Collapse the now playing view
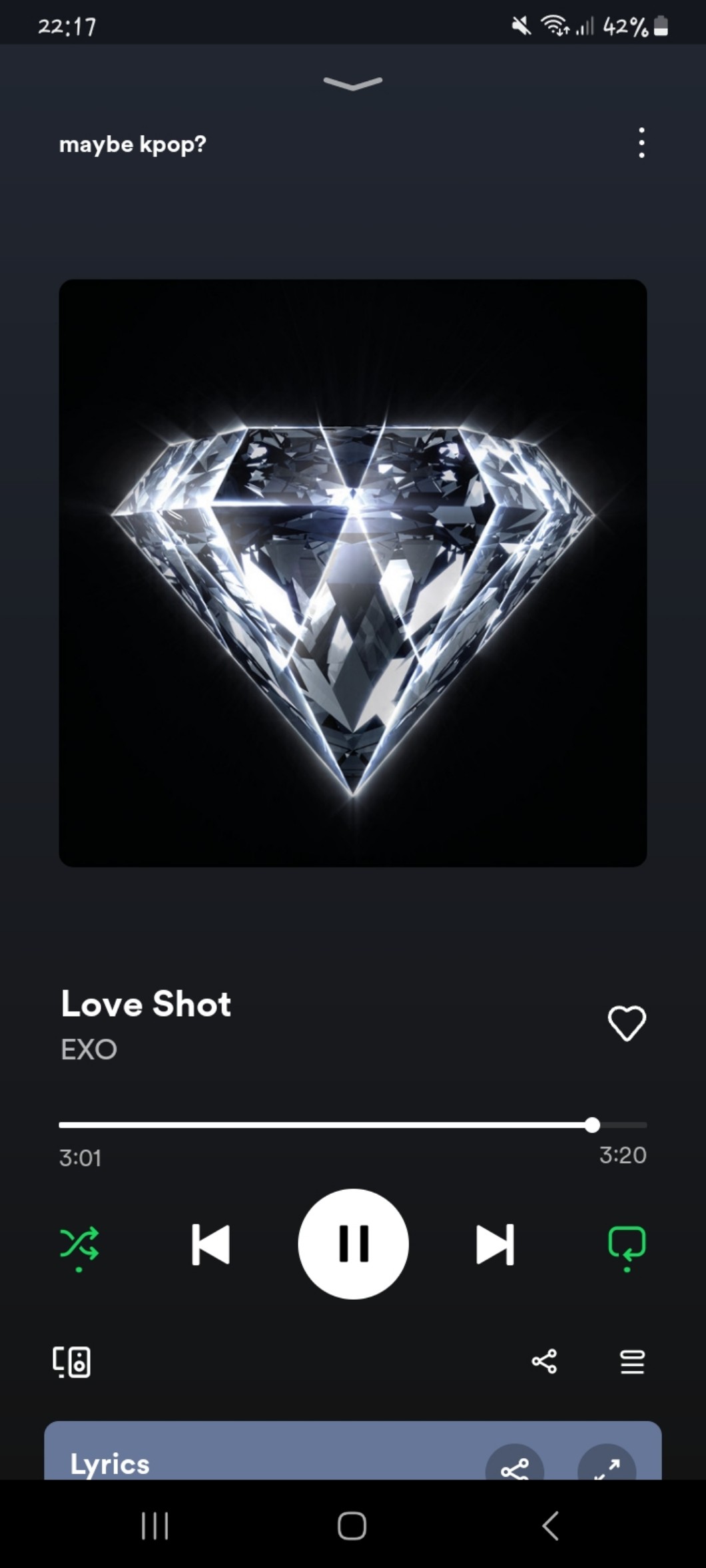 click(352, 83)
